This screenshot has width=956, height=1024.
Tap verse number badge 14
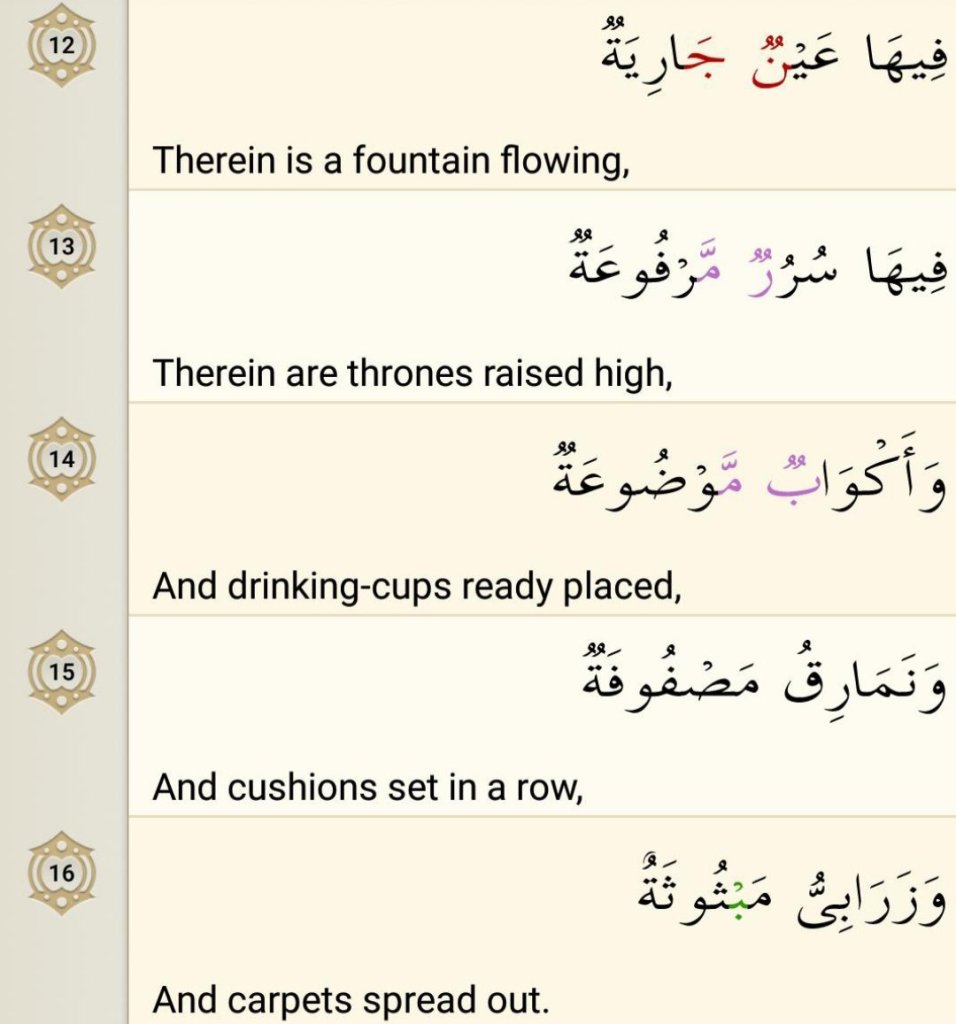(62, 459)
